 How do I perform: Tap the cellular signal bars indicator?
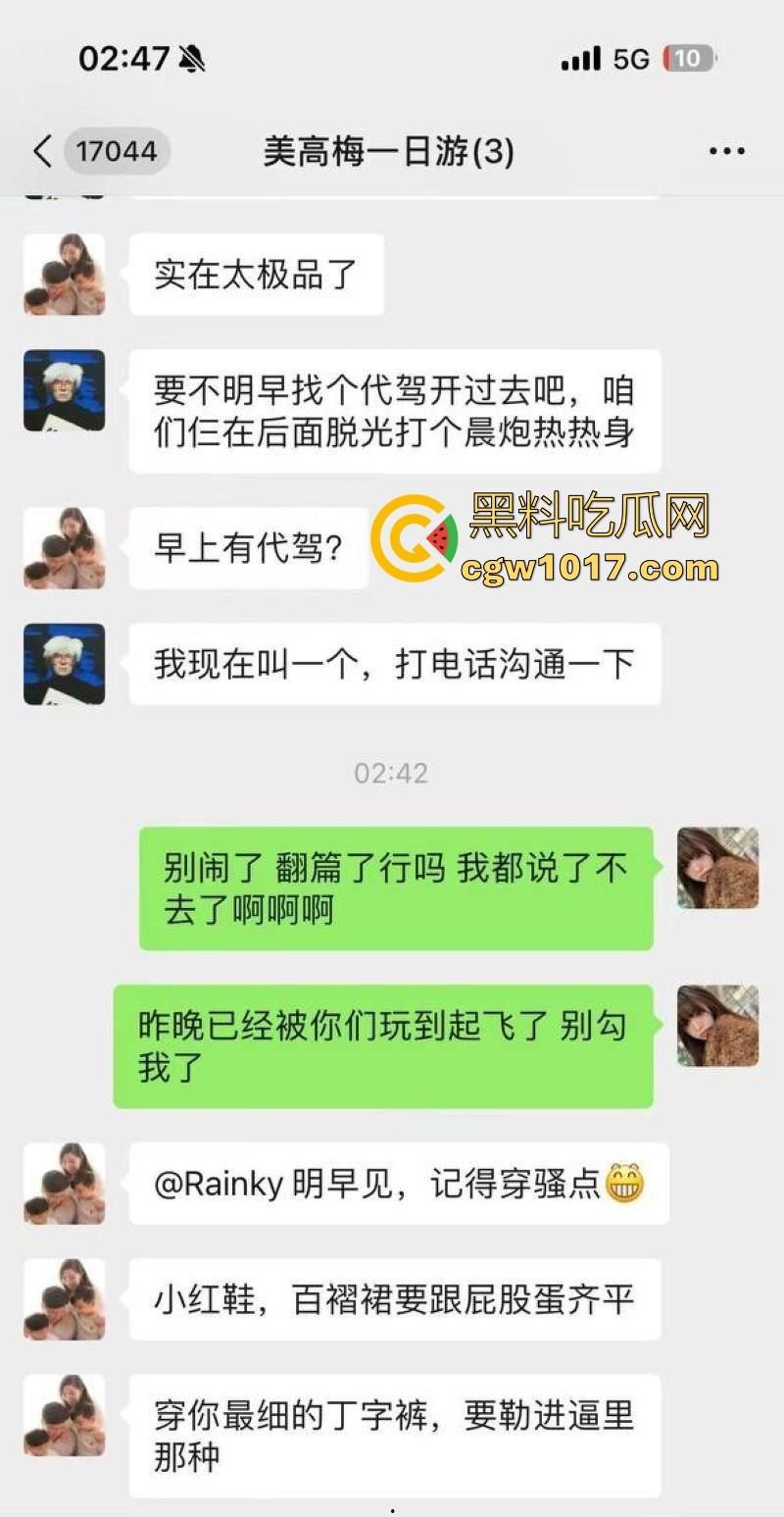pos(580,58)
